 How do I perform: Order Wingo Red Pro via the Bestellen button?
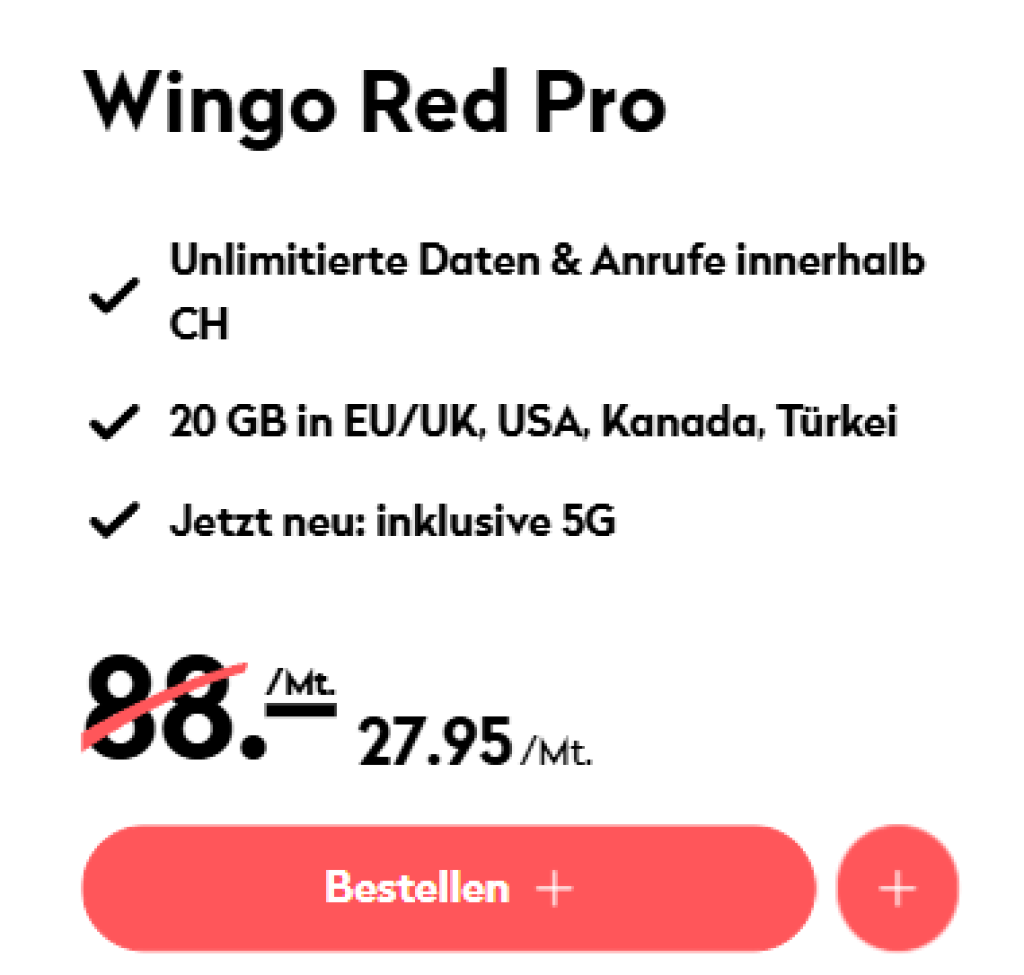(448, 887)
